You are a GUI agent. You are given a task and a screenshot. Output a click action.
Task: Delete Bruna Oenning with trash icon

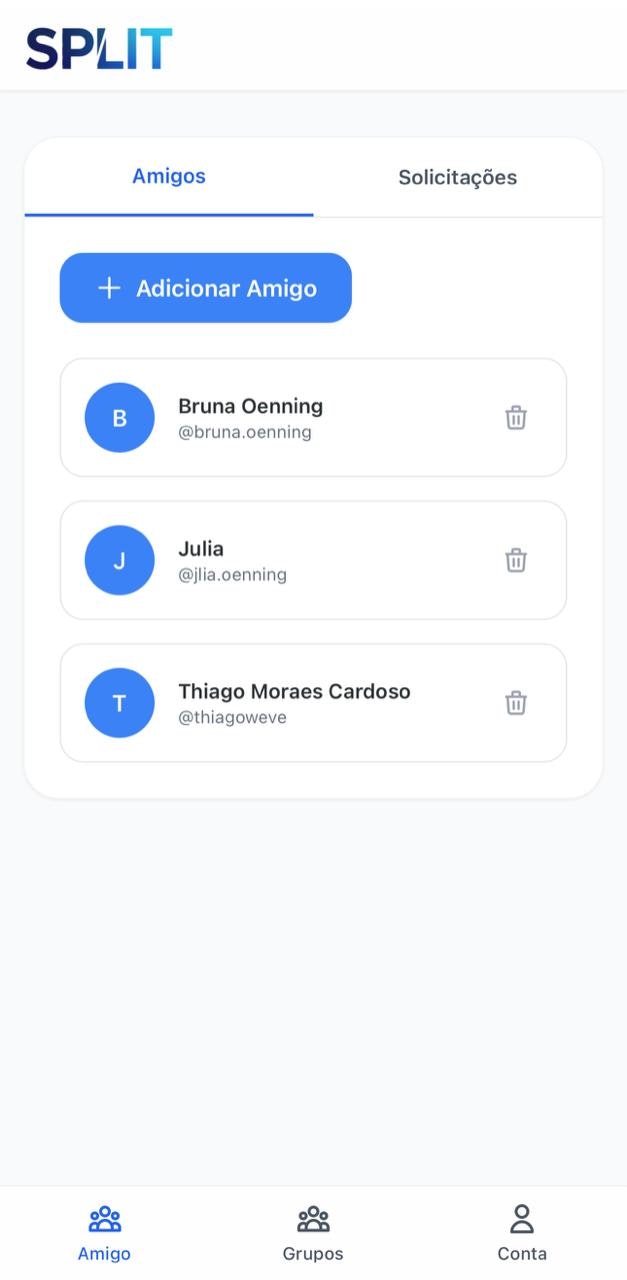click(x=515, y=418)
